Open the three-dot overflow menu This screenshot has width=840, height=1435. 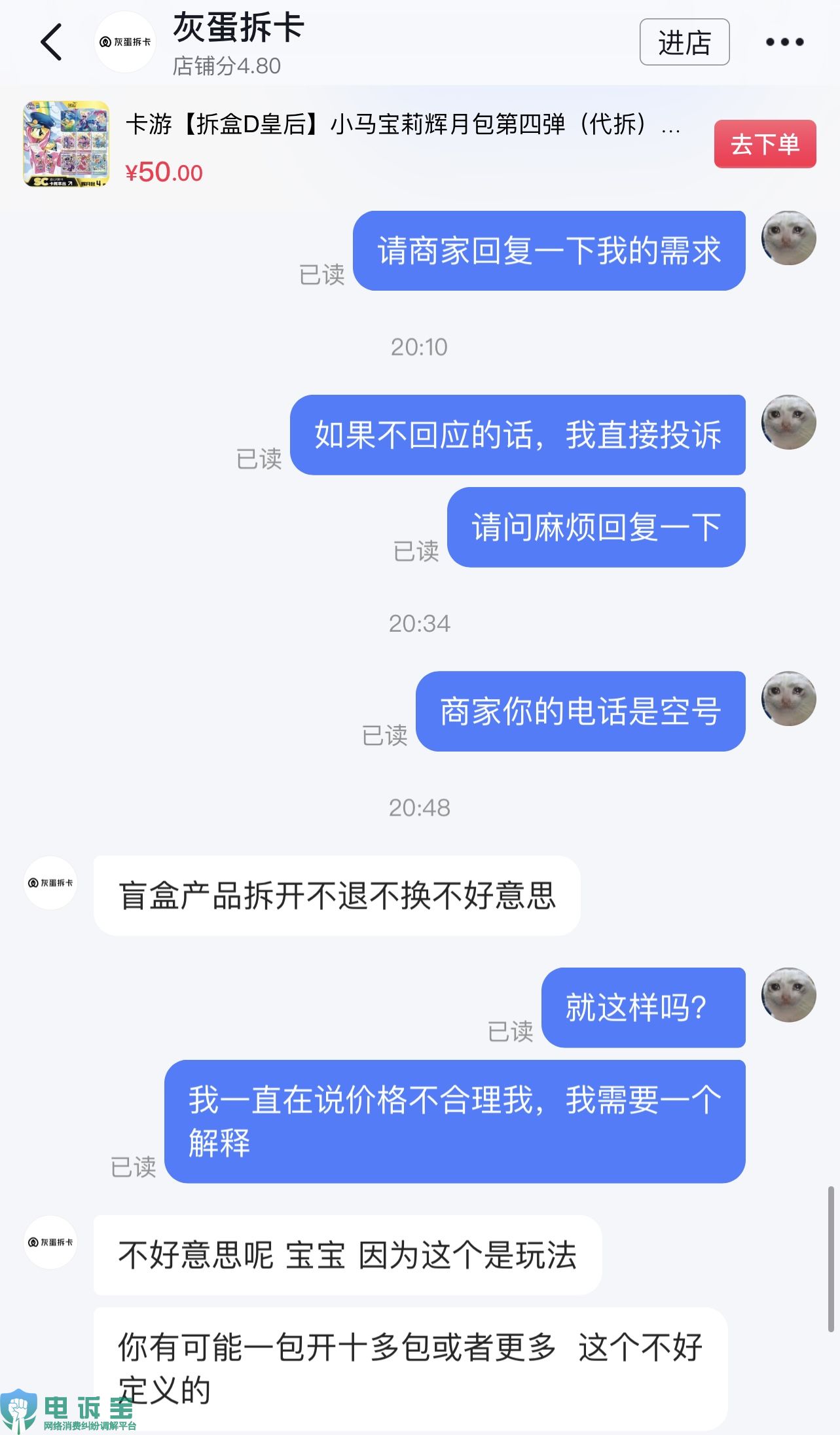pyautogui.click(x=784, y=42)
